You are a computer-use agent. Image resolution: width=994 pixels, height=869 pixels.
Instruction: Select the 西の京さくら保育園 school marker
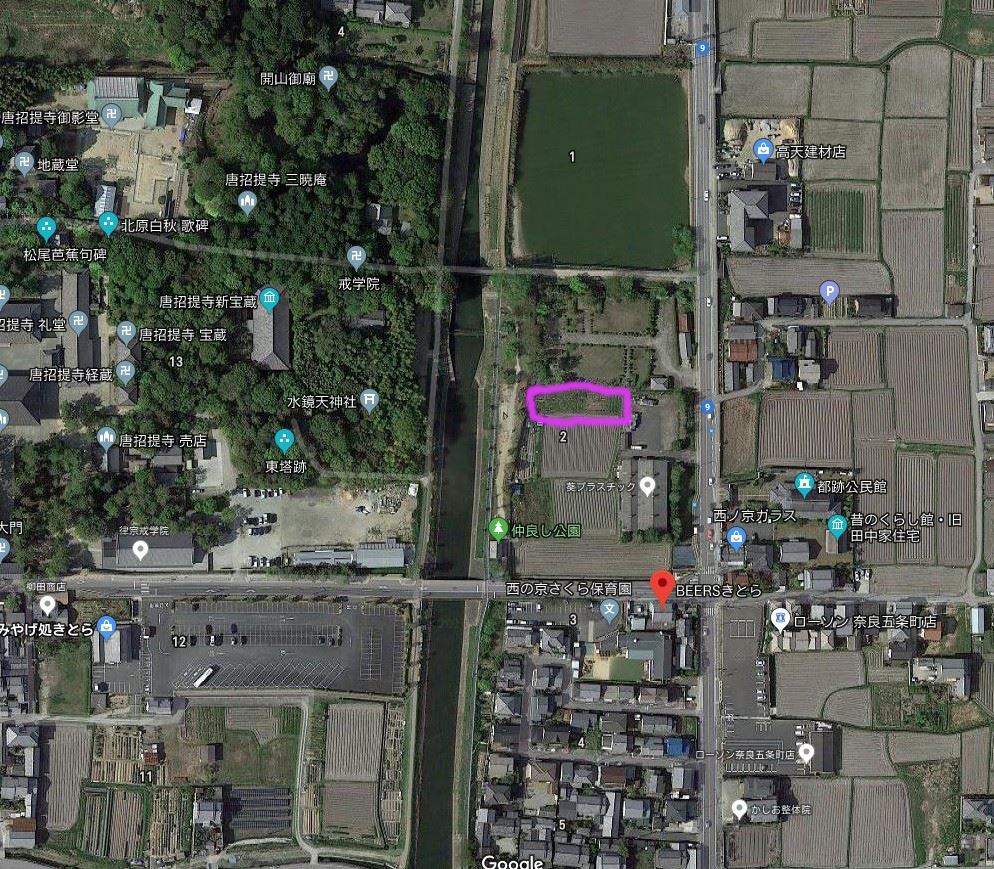pos(610,608)
